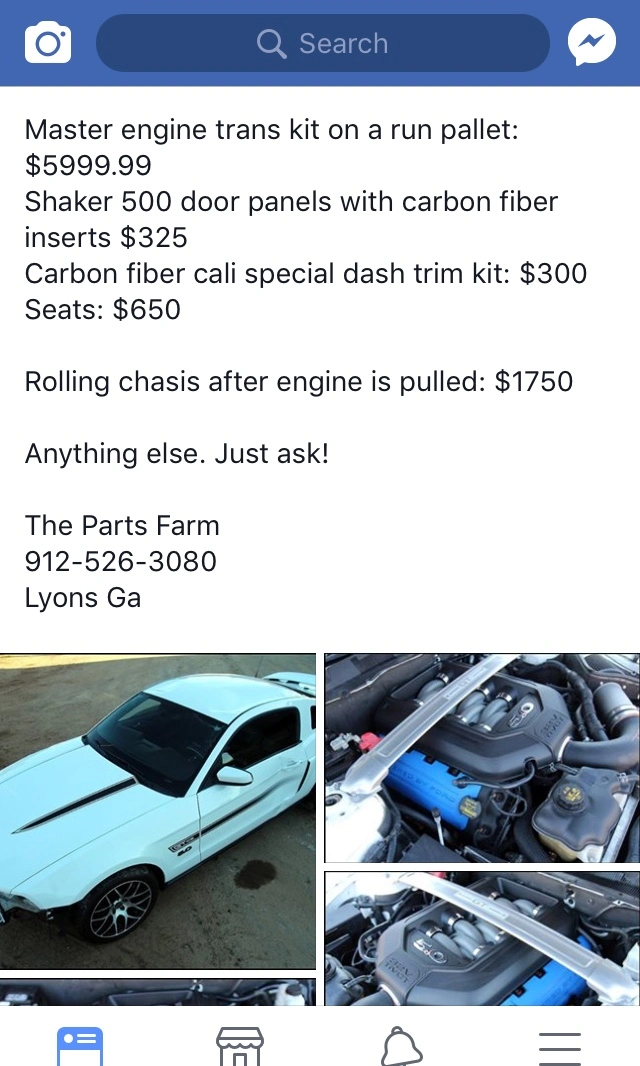Tap the Search field
Image resolution: width=640 pixels, height=1066 pixels.
[x=322, y=44]
